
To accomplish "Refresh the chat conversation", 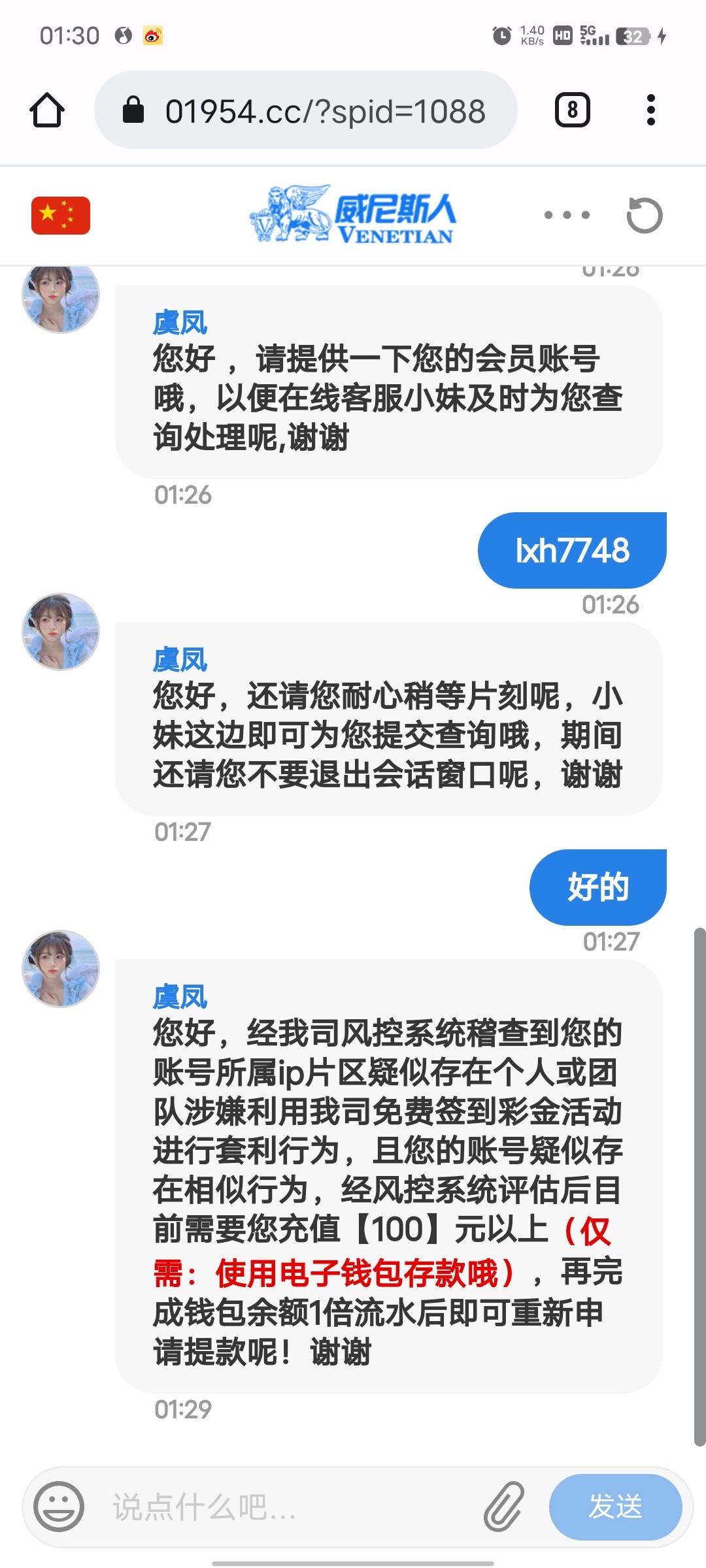I will pyautogui.click(x=645, y=215).
